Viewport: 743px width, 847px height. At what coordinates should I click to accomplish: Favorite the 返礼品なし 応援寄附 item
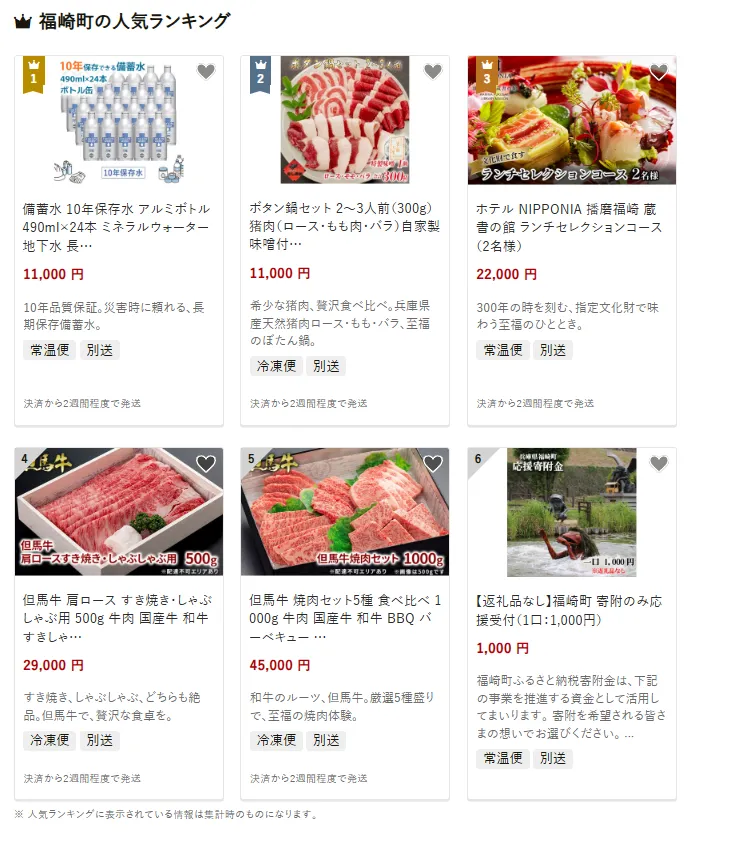[659, 464]
